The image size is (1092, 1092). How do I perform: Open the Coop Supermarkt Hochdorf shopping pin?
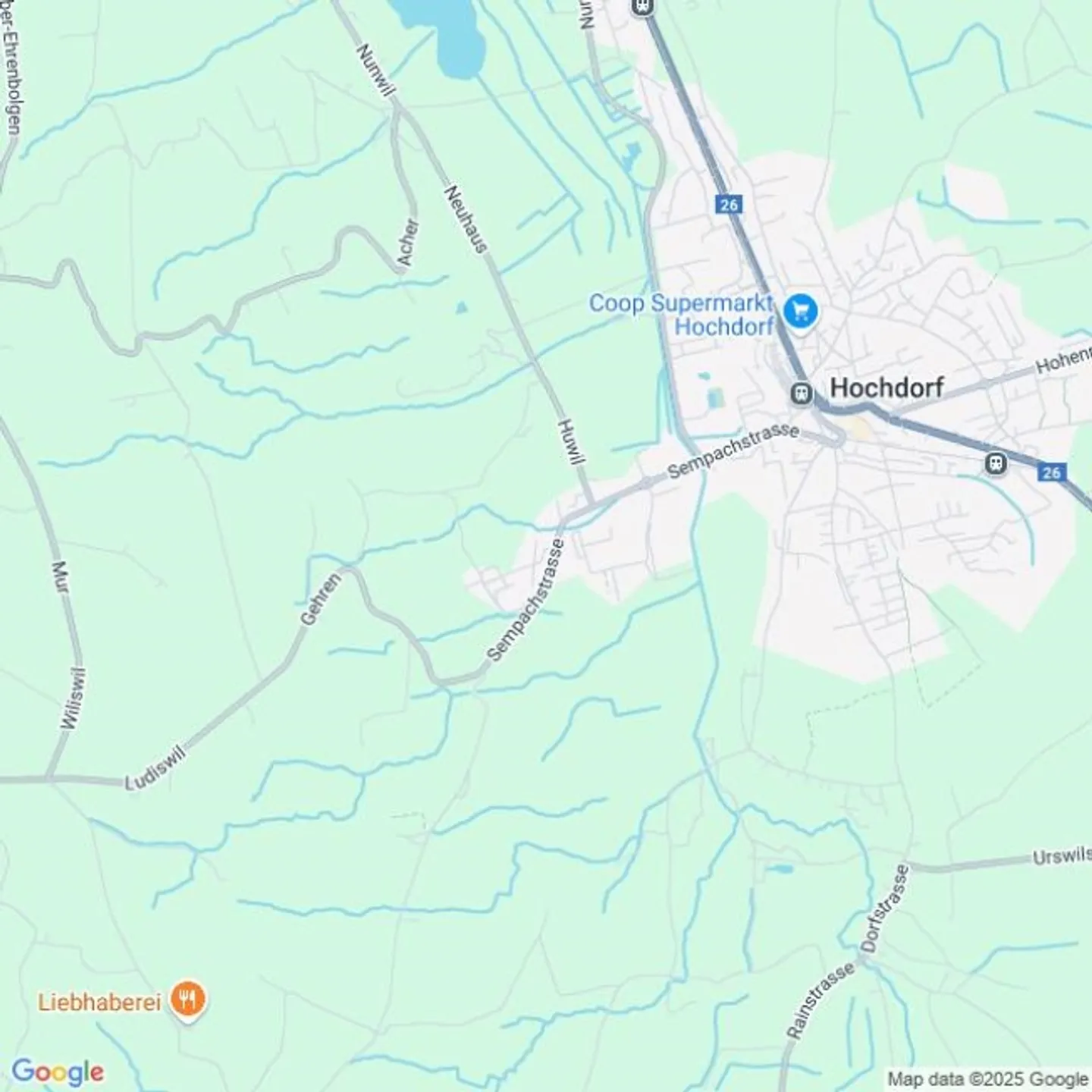point(800,312)
